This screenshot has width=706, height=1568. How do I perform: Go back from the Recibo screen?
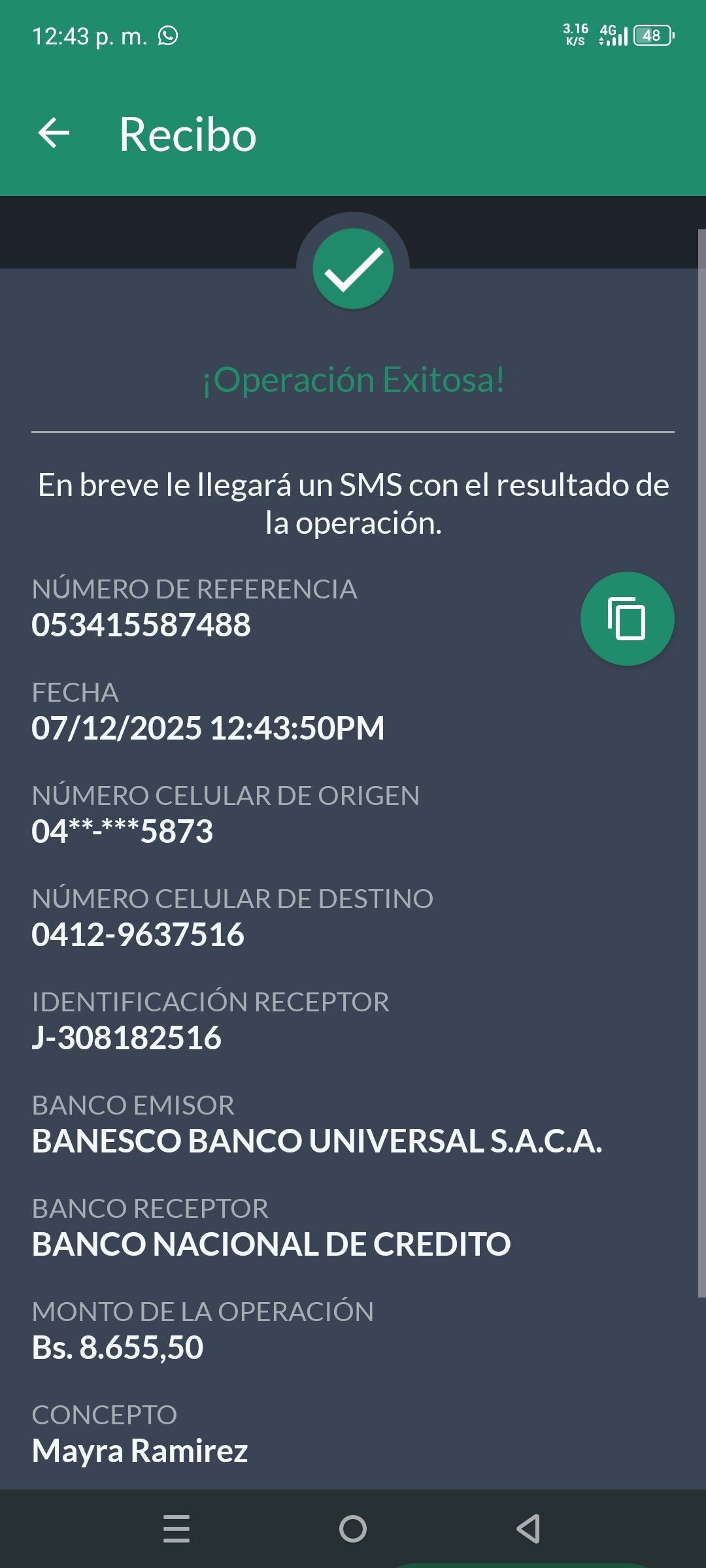(54, 134)
